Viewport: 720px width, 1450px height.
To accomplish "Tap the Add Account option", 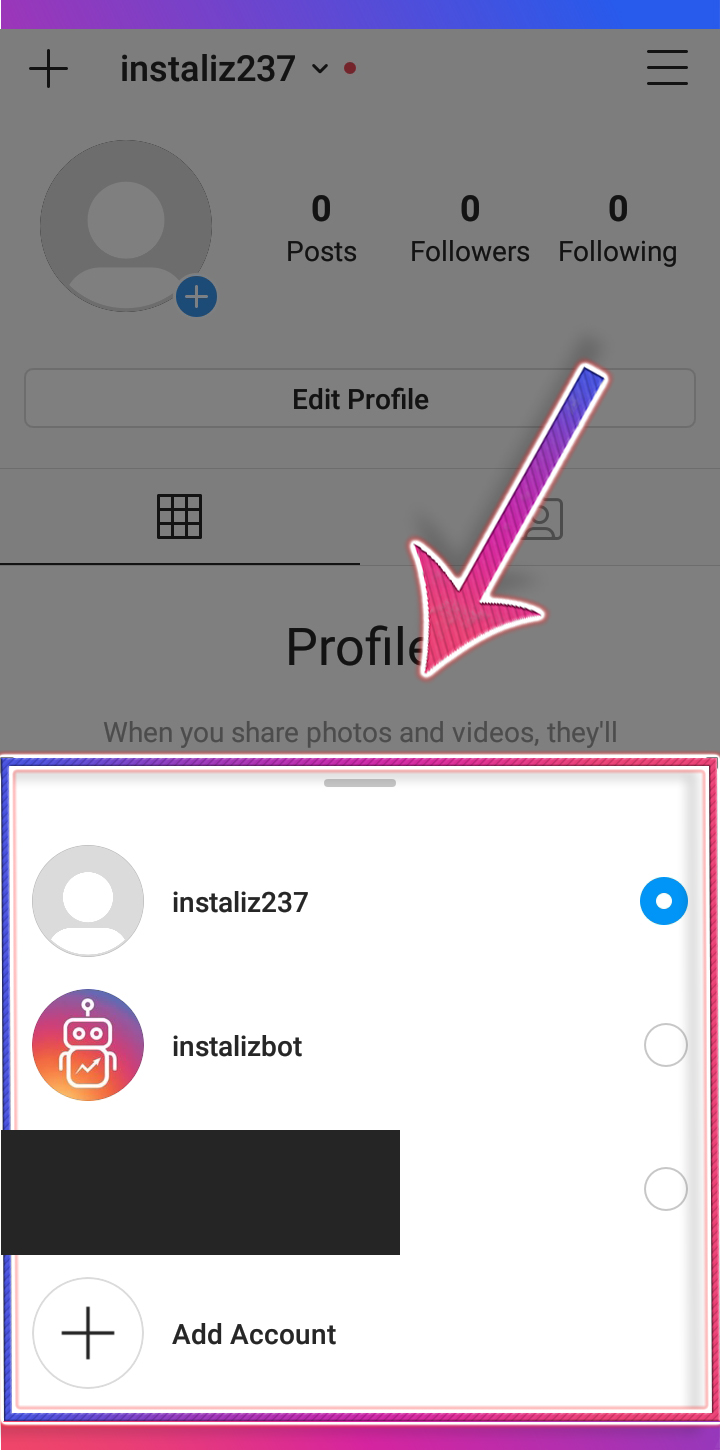I will (254, 1334).
